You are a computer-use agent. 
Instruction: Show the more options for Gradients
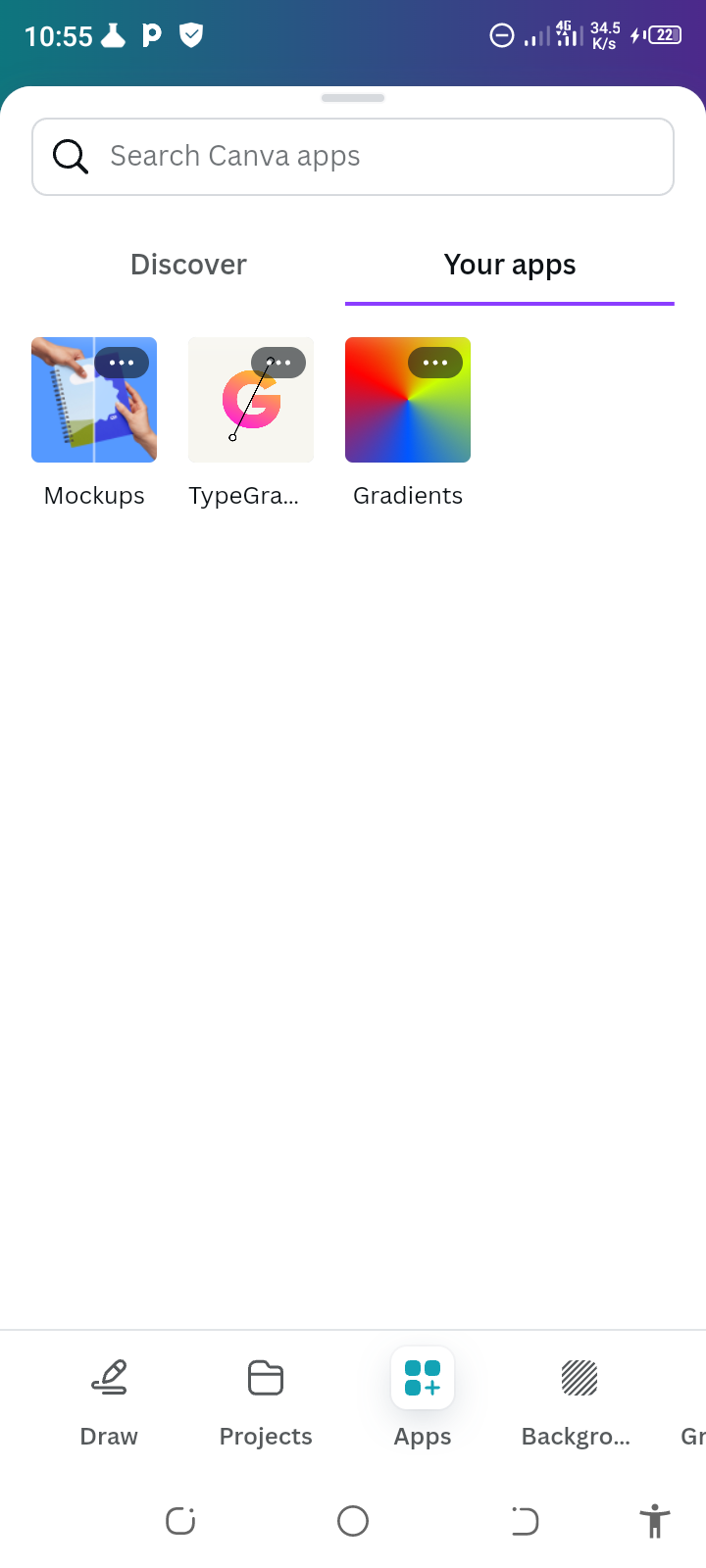coord(435,363)
